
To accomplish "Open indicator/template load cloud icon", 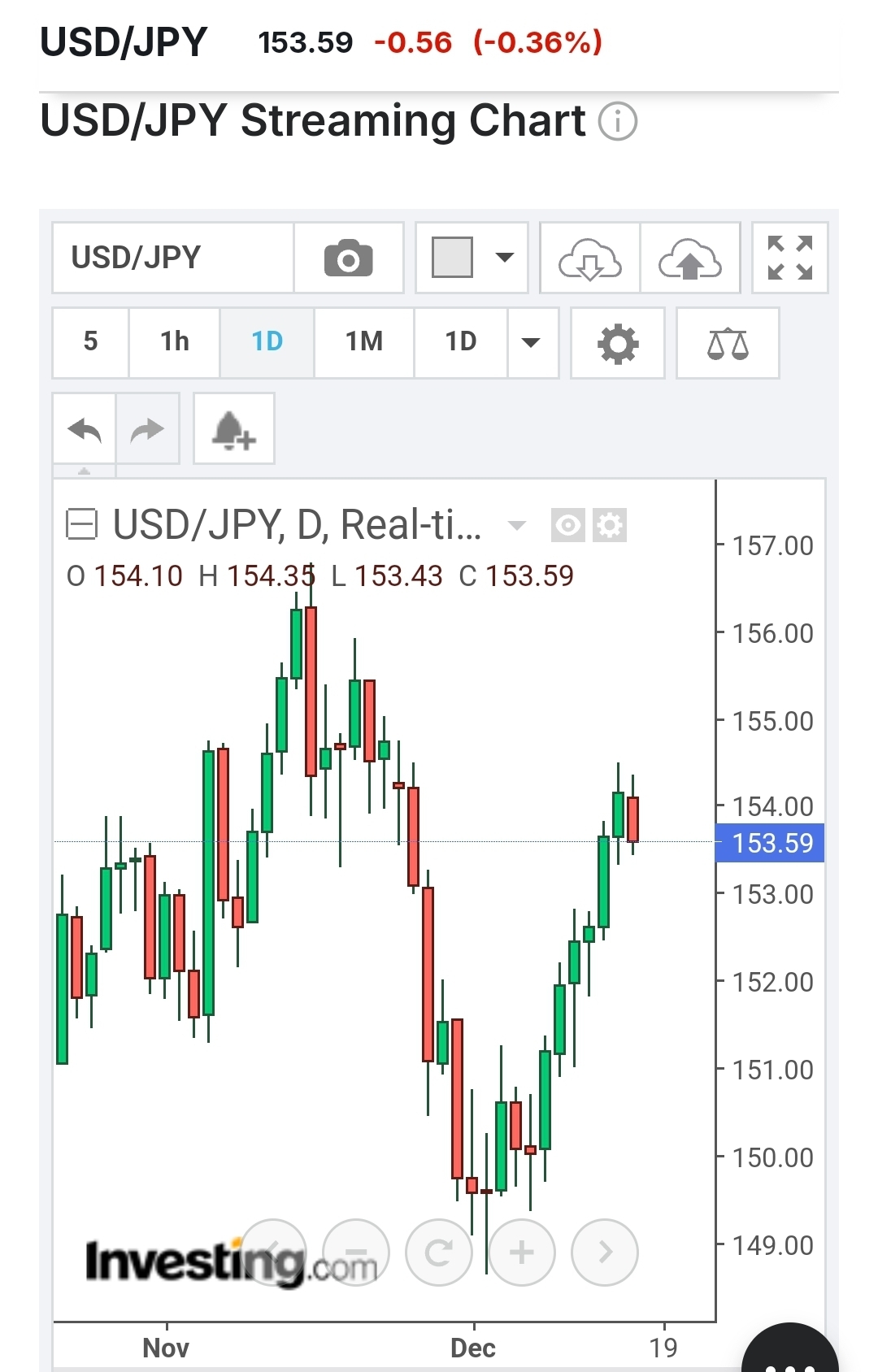I will (x=590, y=258).
